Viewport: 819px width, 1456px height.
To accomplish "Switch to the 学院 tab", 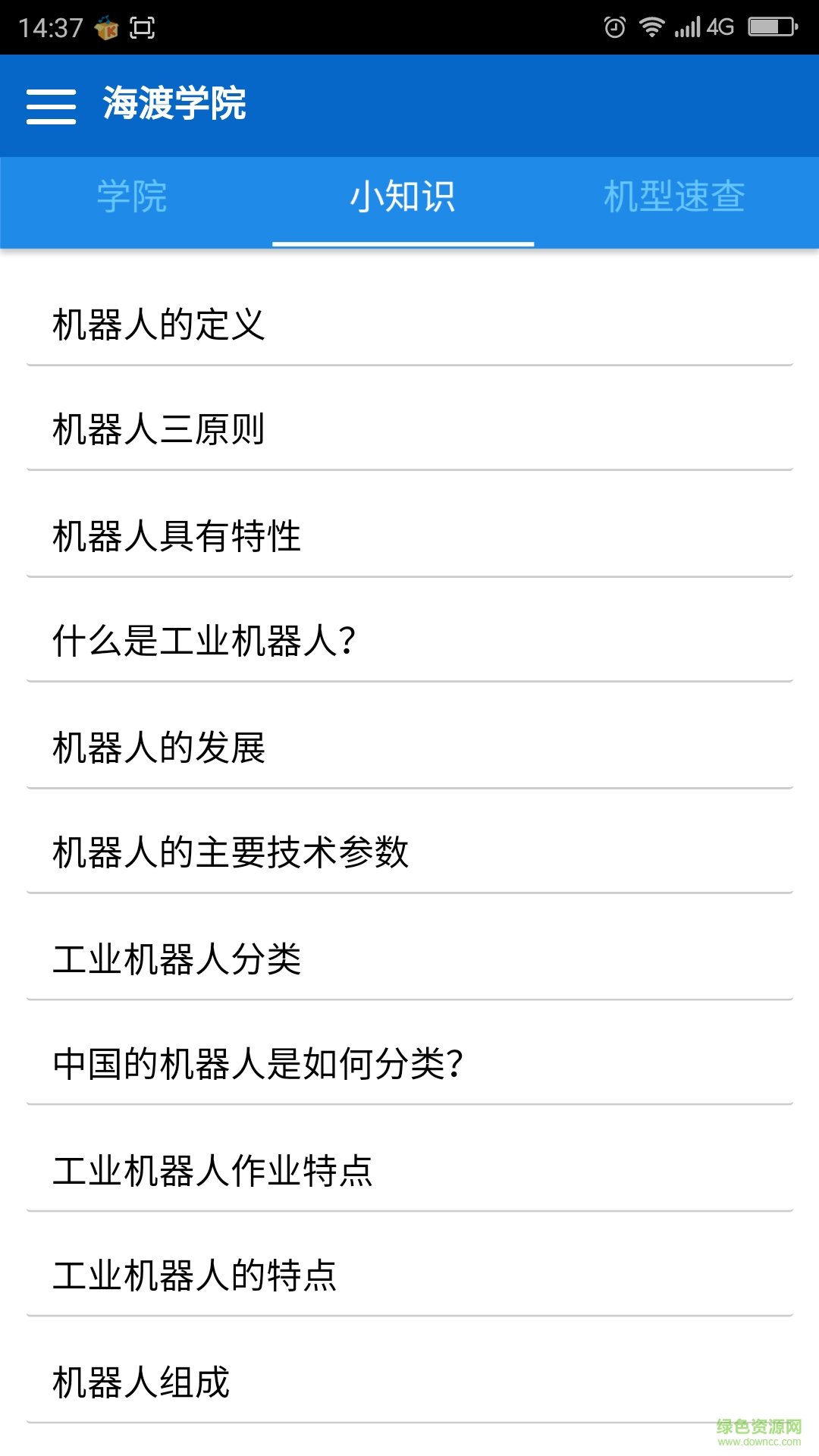I will [133, 196].
